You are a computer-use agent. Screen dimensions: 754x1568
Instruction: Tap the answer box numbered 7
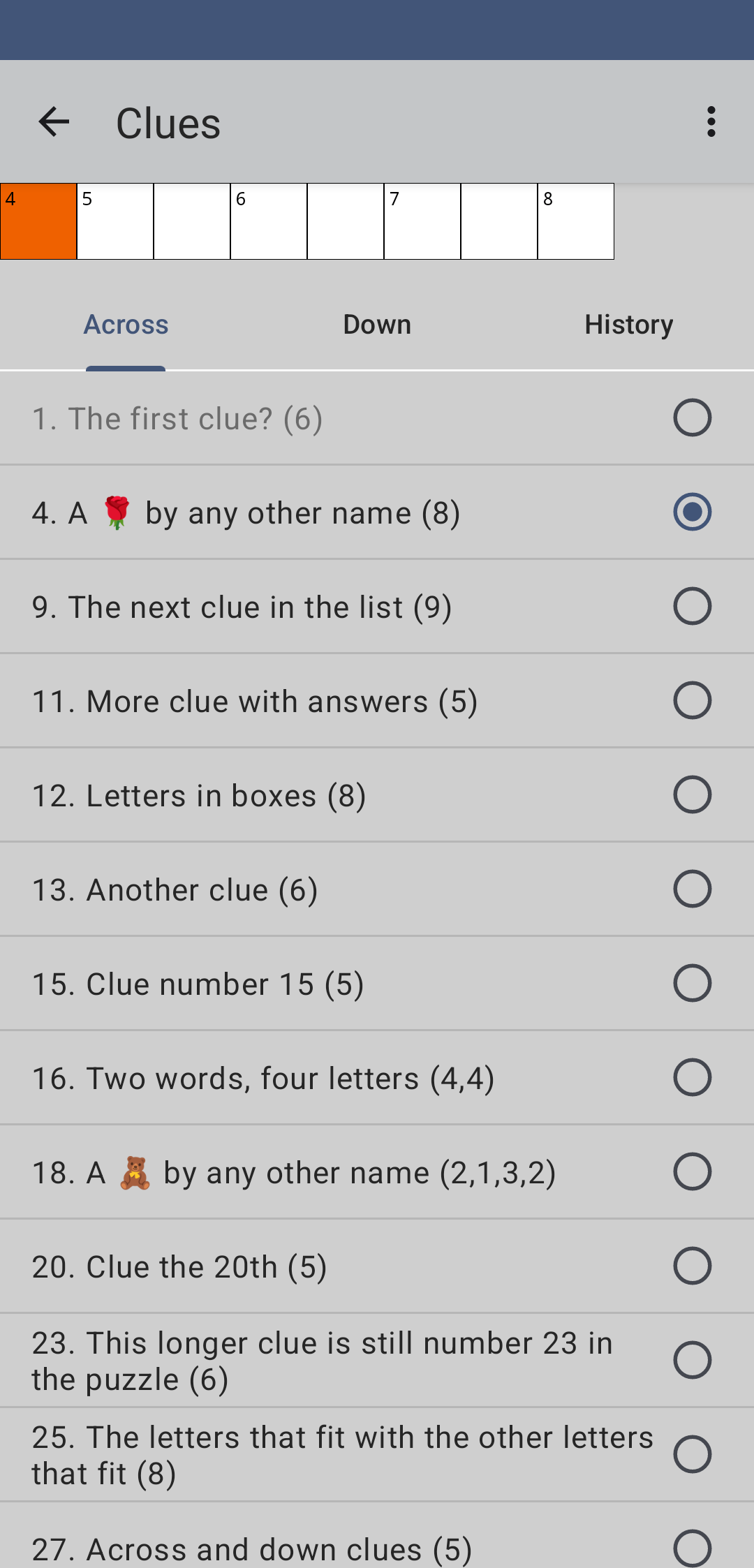(422, 222)
